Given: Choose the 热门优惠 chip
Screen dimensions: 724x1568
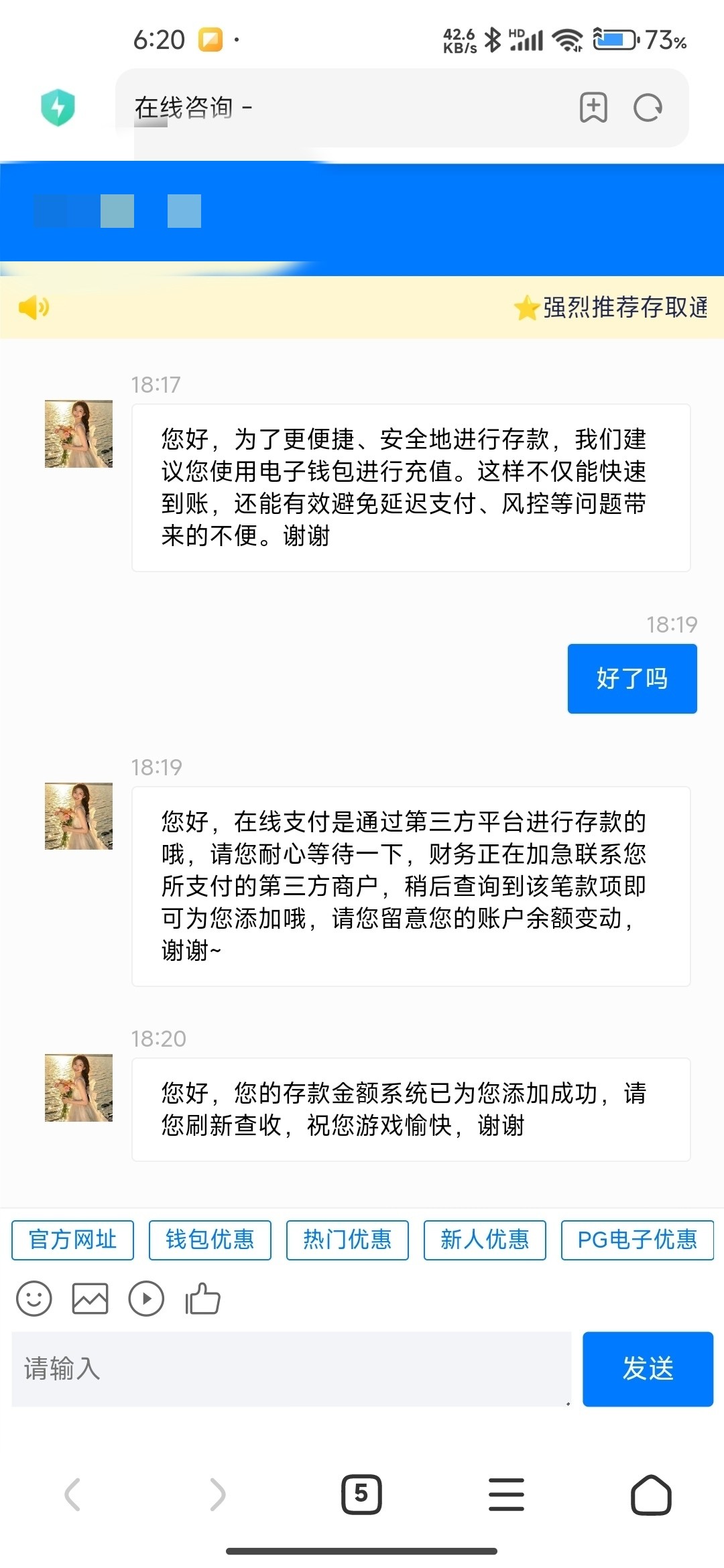Looking at the screenshot, I should (347, 1240).
